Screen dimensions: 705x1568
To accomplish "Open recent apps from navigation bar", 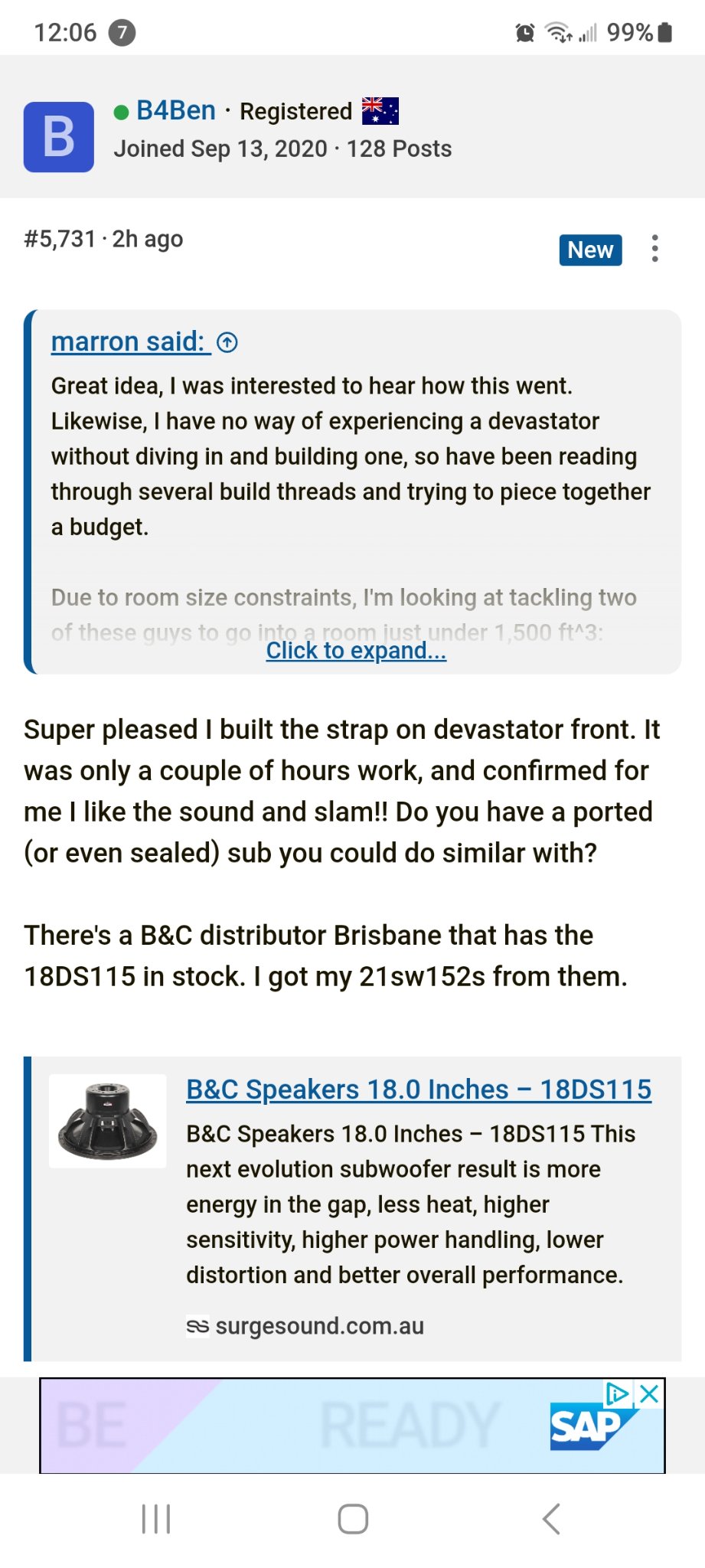I will [156, 1519].
